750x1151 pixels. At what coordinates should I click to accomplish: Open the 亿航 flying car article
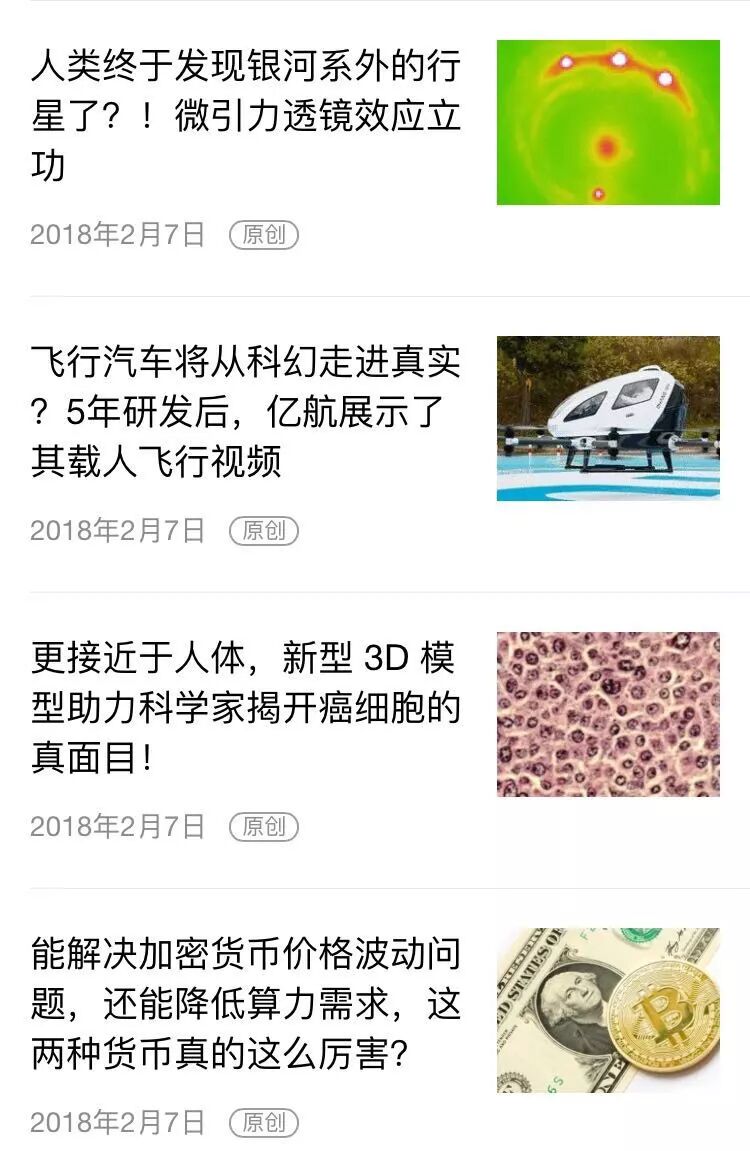pyautogui.click(x=245, y=411)
